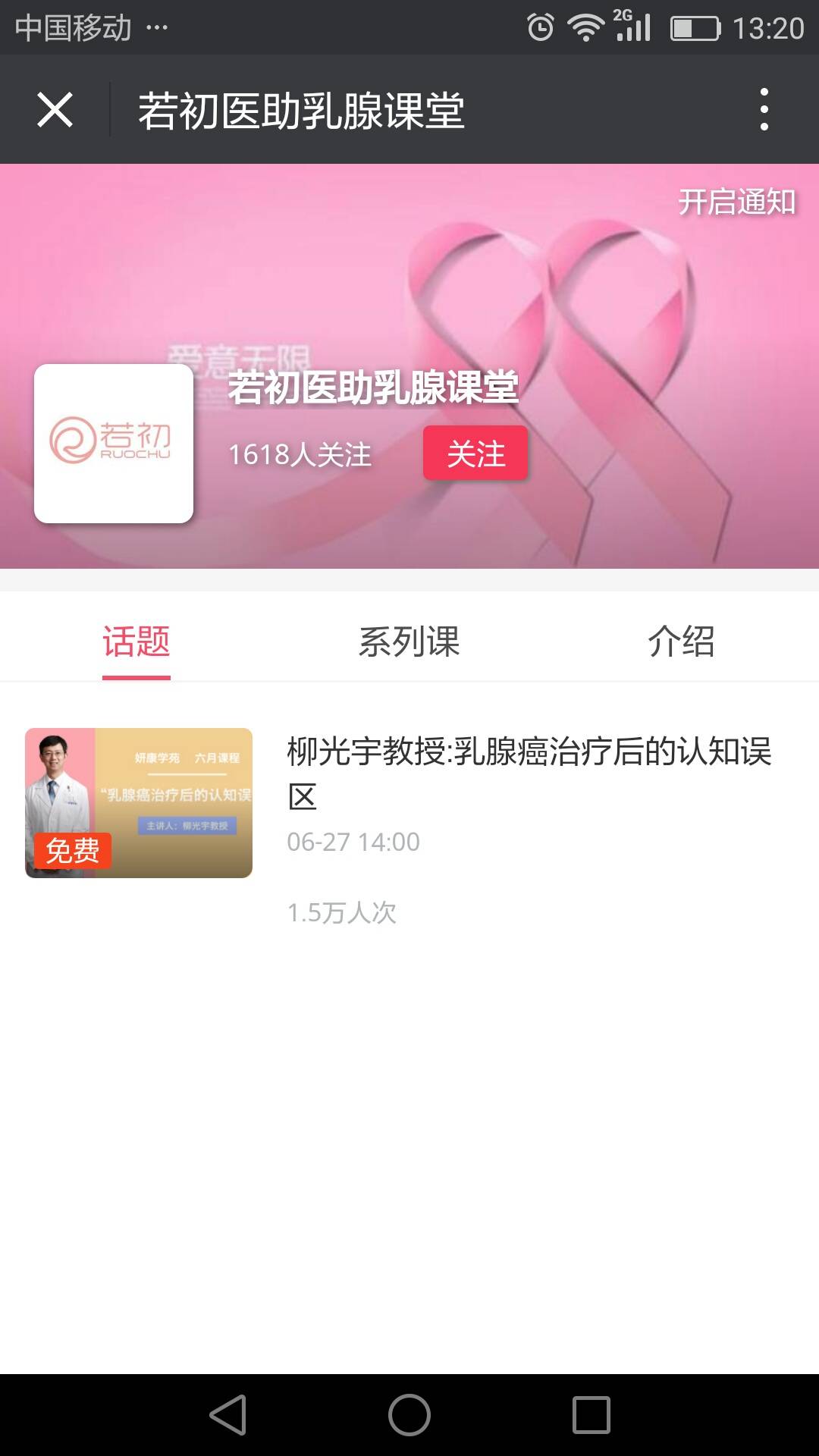Open the three-dot overflow menu
The height and width of the screenshot is (1456, 819).
[x=764, y=110]
